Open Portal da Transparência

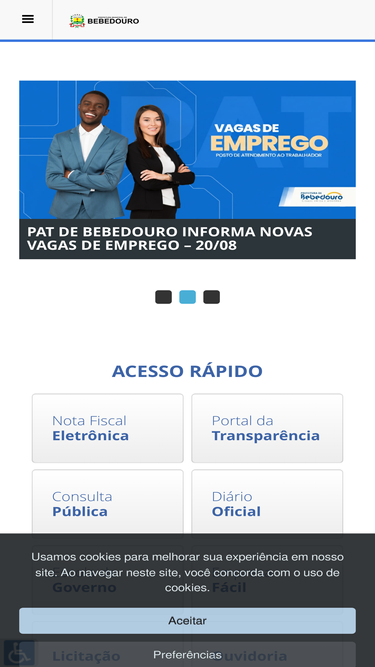tap(267, 428)
